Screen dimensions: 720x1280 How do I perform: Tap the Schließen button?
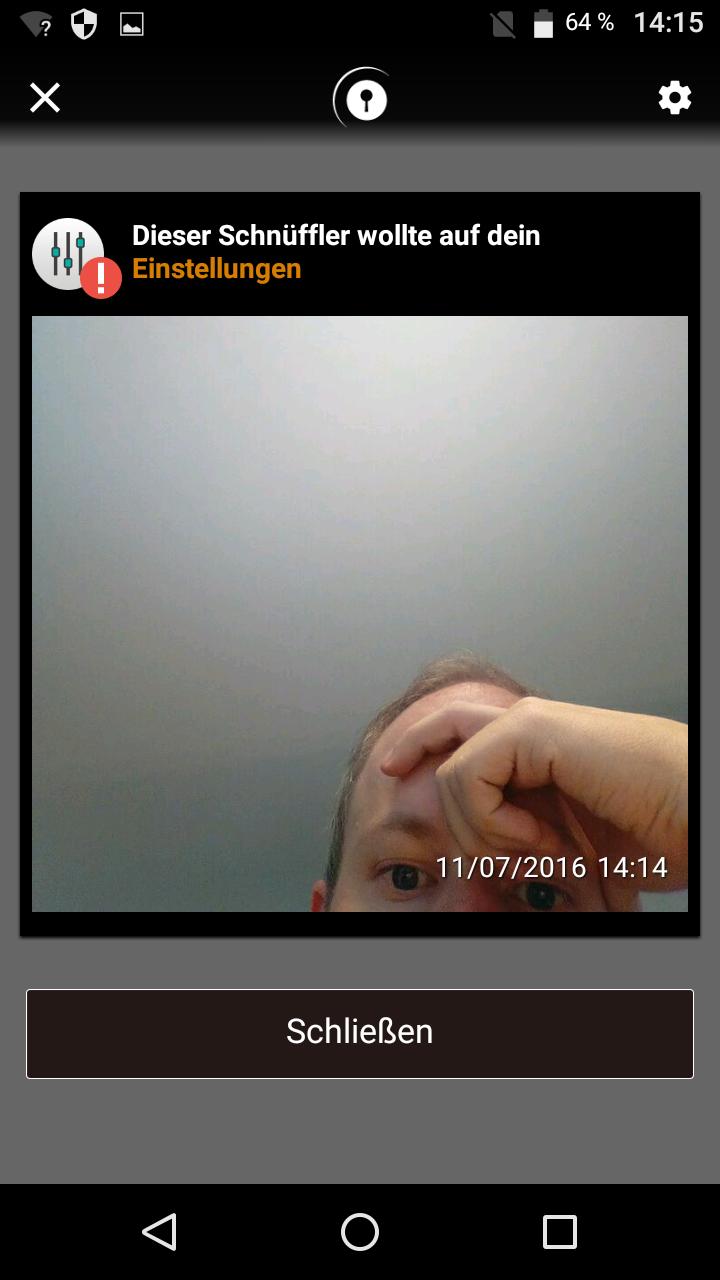[360, 1033]
